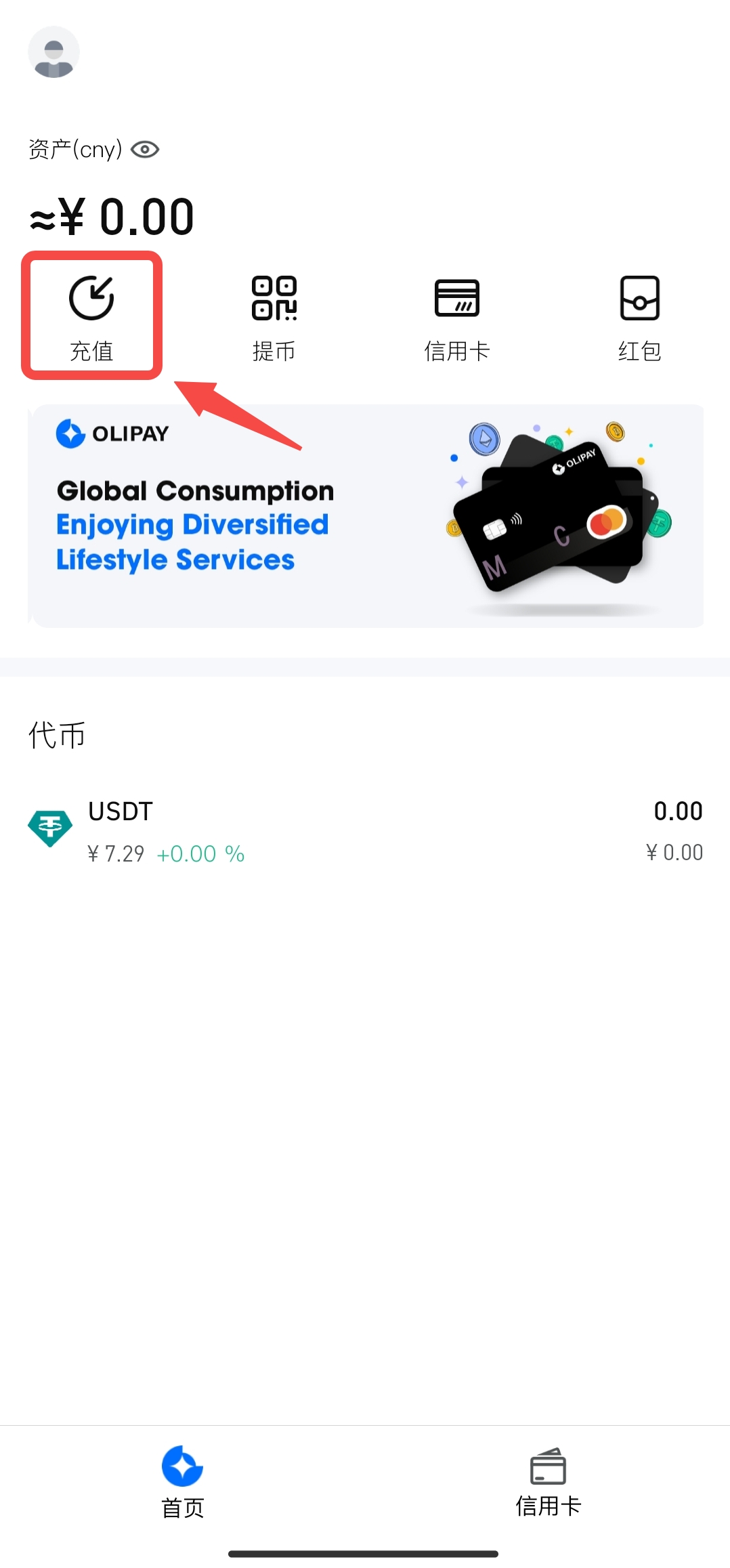Hide asset balance with eye icon
This screenshot has height=1568, width=730.
pyautogui.click(x=145, y=149)
